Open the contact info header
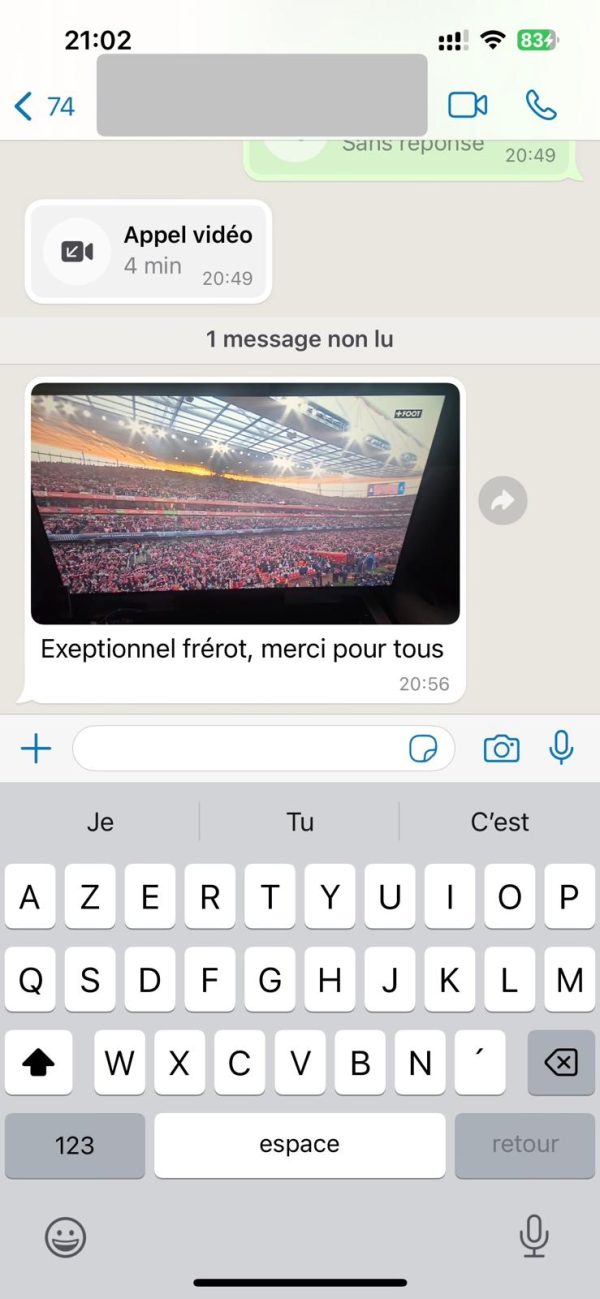This screenshot has width=600, height=1299. pos(262,96)
